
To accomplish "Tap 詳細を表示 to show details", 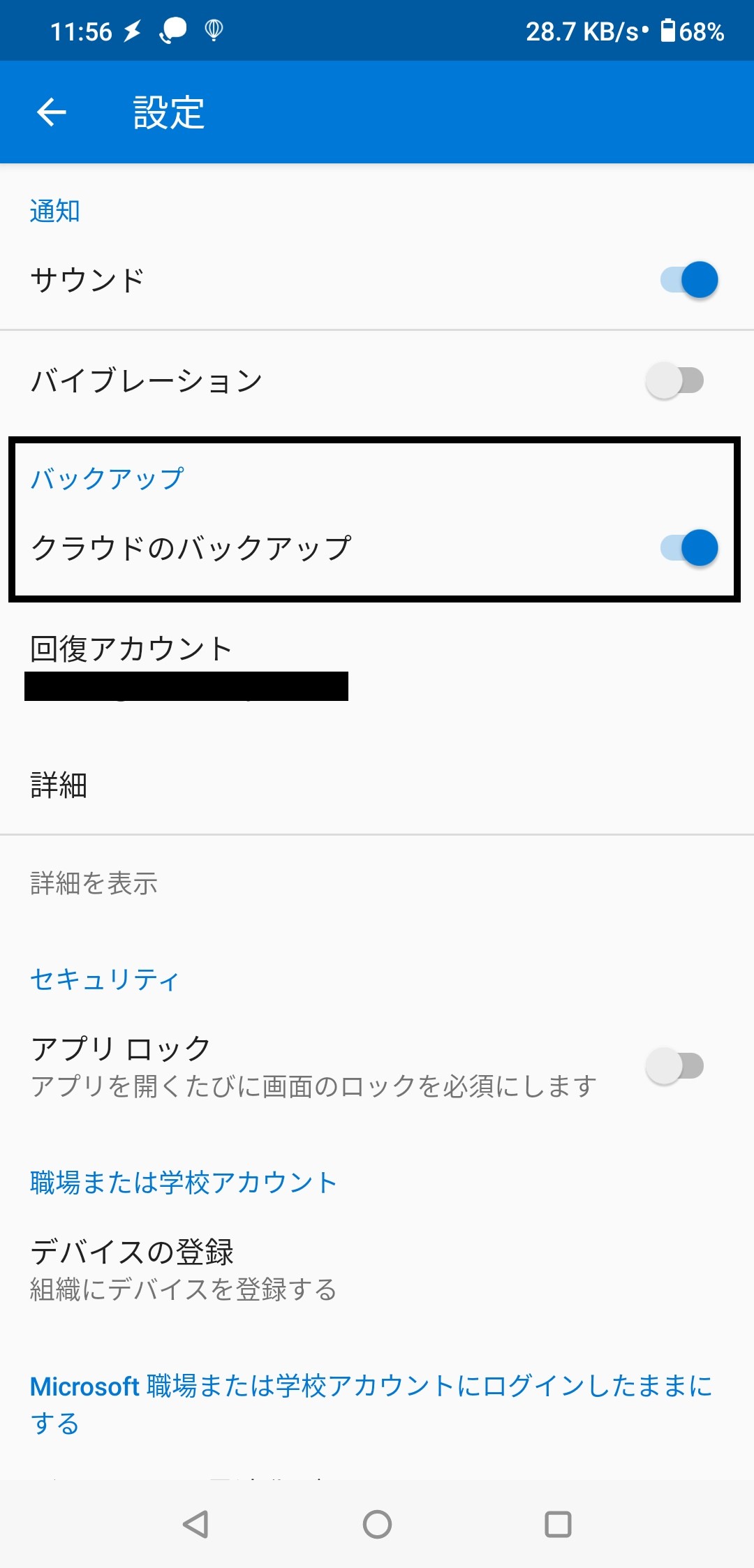I will pos(94,883).
